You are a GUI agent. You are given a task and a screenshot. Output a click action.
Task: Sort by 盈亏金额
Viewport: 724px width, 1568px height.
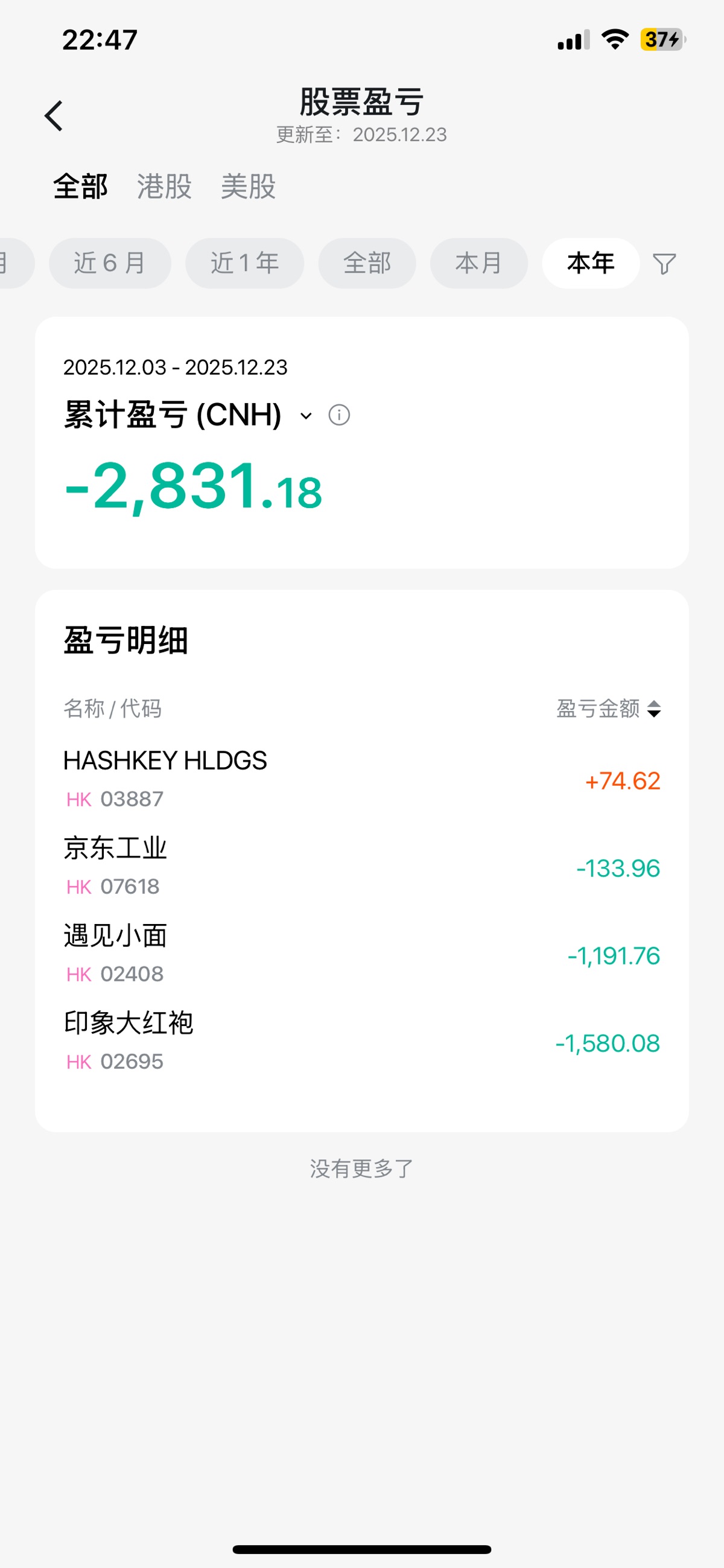point(608,709)
